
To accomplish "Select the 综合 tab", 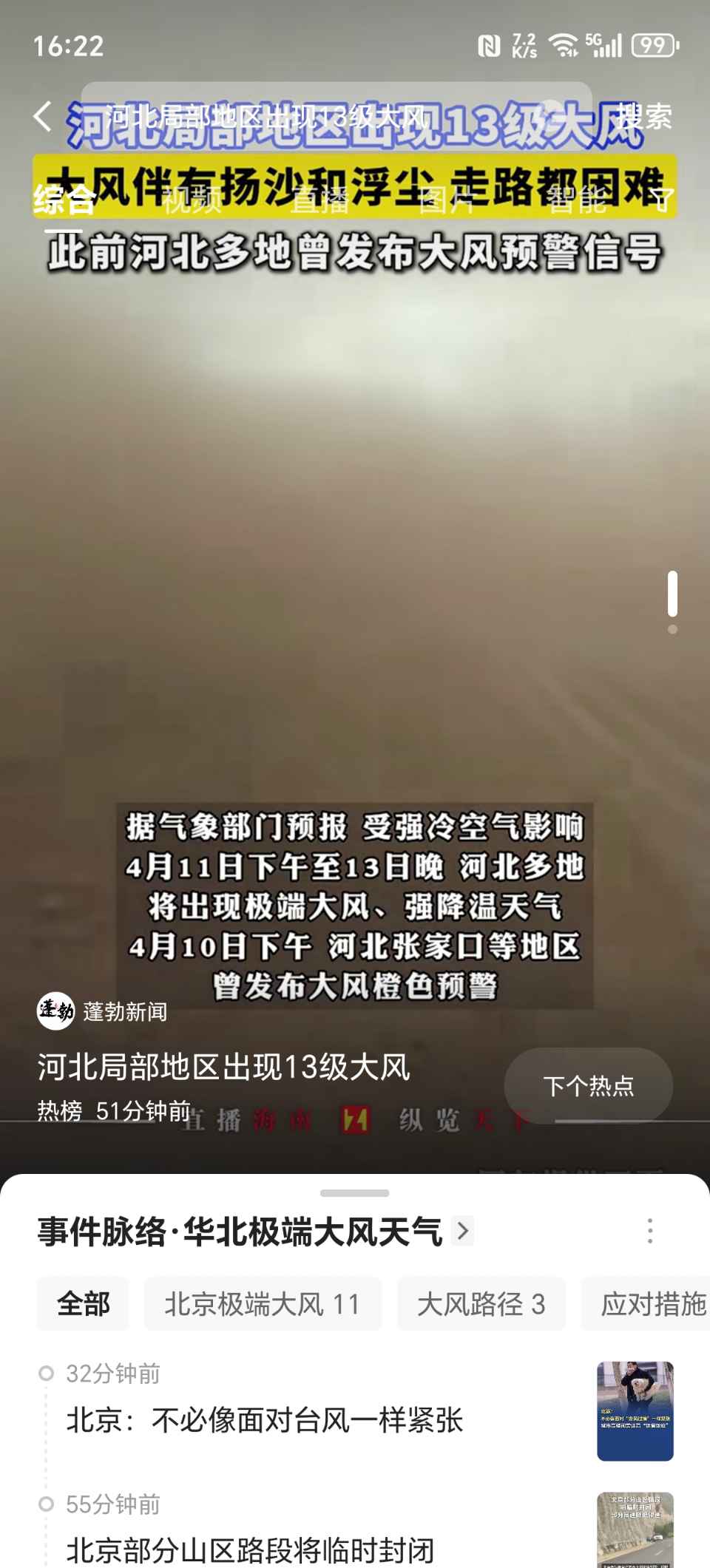I will coord(64,200).
